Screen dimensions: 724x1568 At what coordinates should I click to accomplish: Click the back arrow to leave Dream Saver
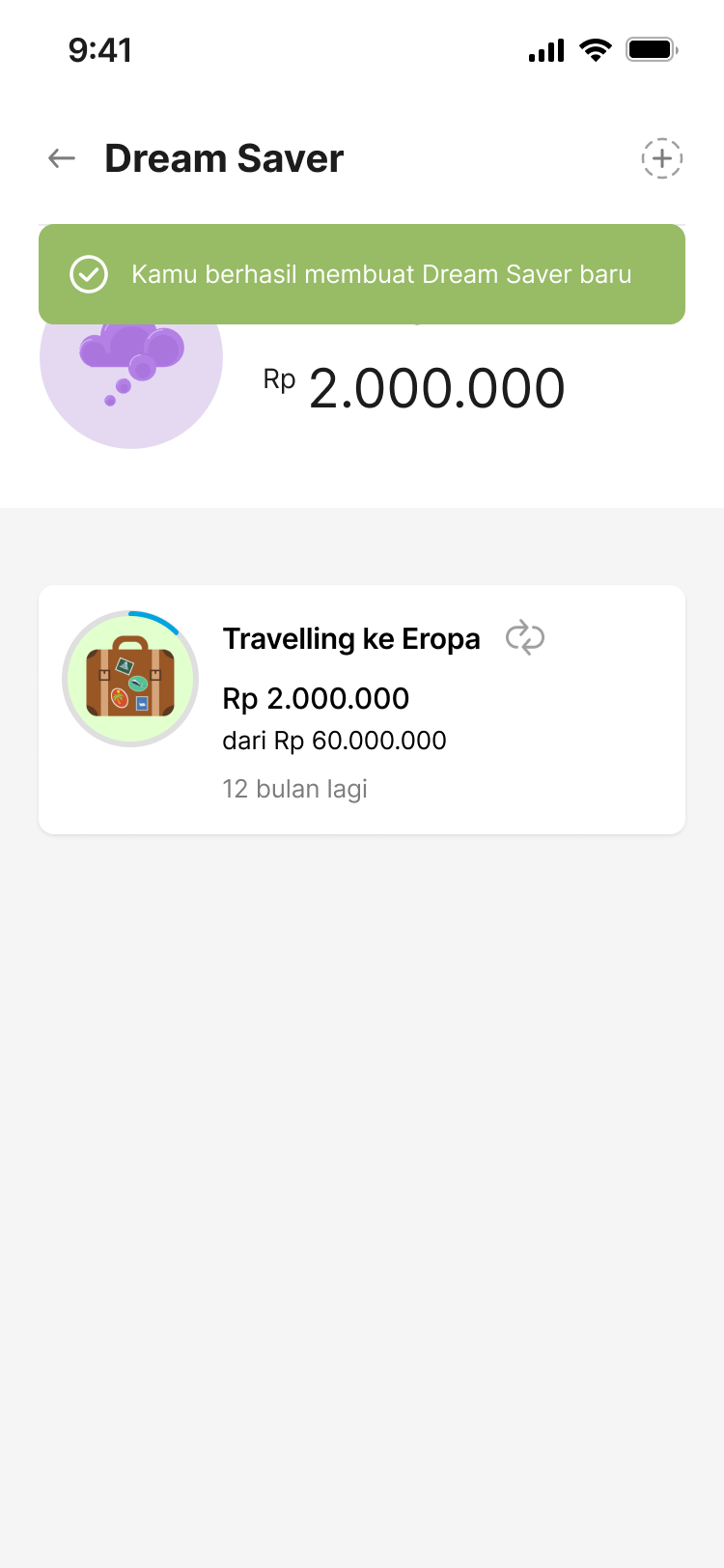coord(60,158)
